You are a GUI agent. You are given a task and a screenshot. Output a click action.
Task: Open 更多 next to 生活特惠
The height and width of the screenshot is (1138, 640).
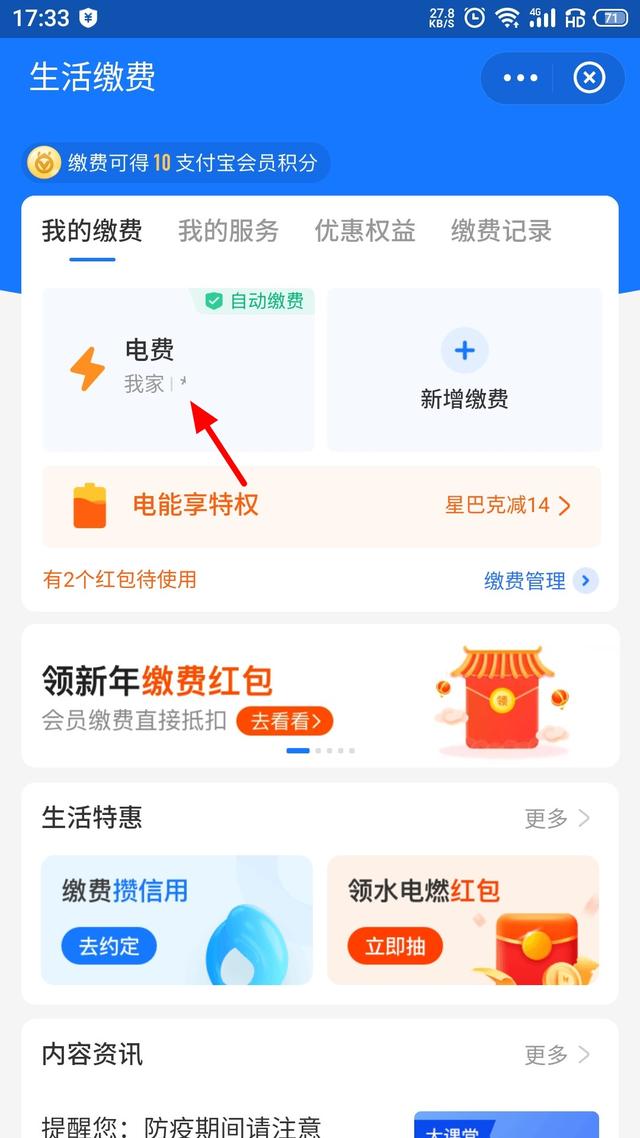tap(557, 819)
